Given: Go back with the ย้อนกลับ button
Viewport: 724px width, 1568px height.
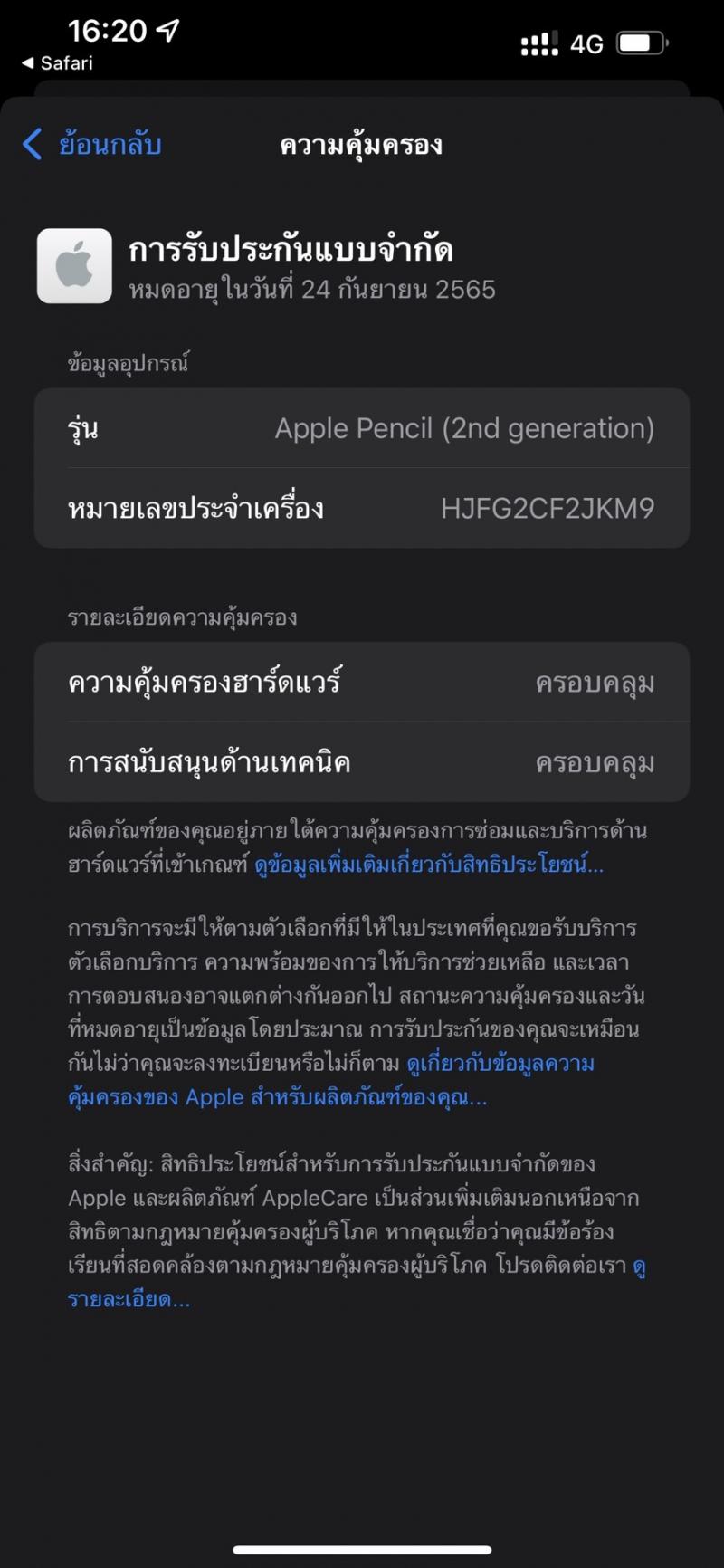Looking at the screenshot, I should click(91, 144).
